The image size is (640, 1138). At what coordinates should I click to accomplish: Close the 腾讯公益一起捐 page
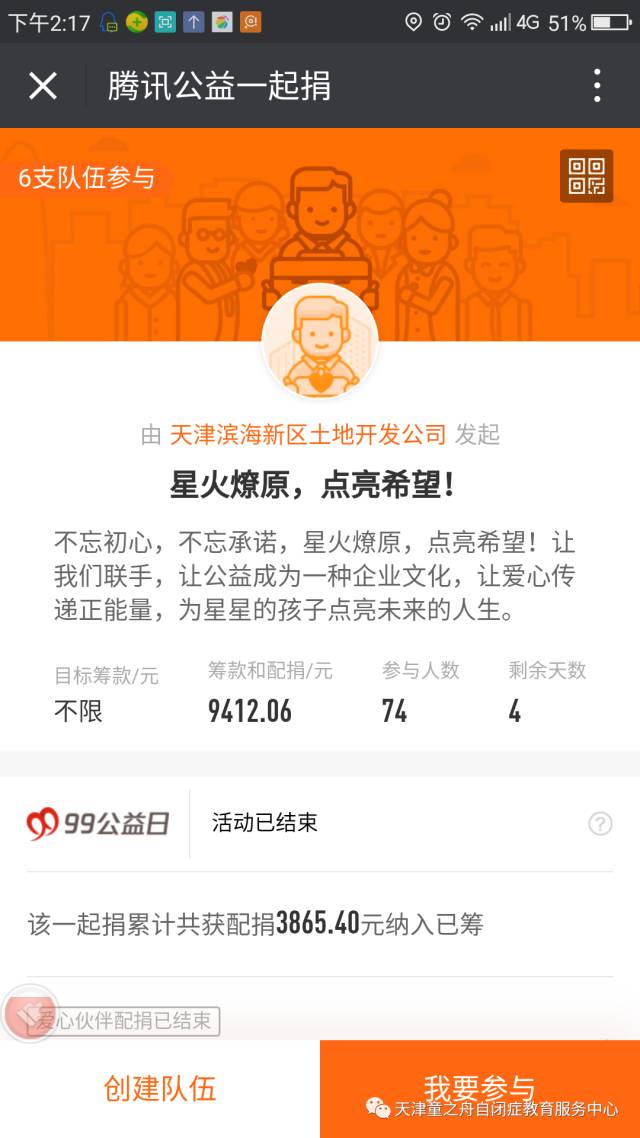click(43, 86)
